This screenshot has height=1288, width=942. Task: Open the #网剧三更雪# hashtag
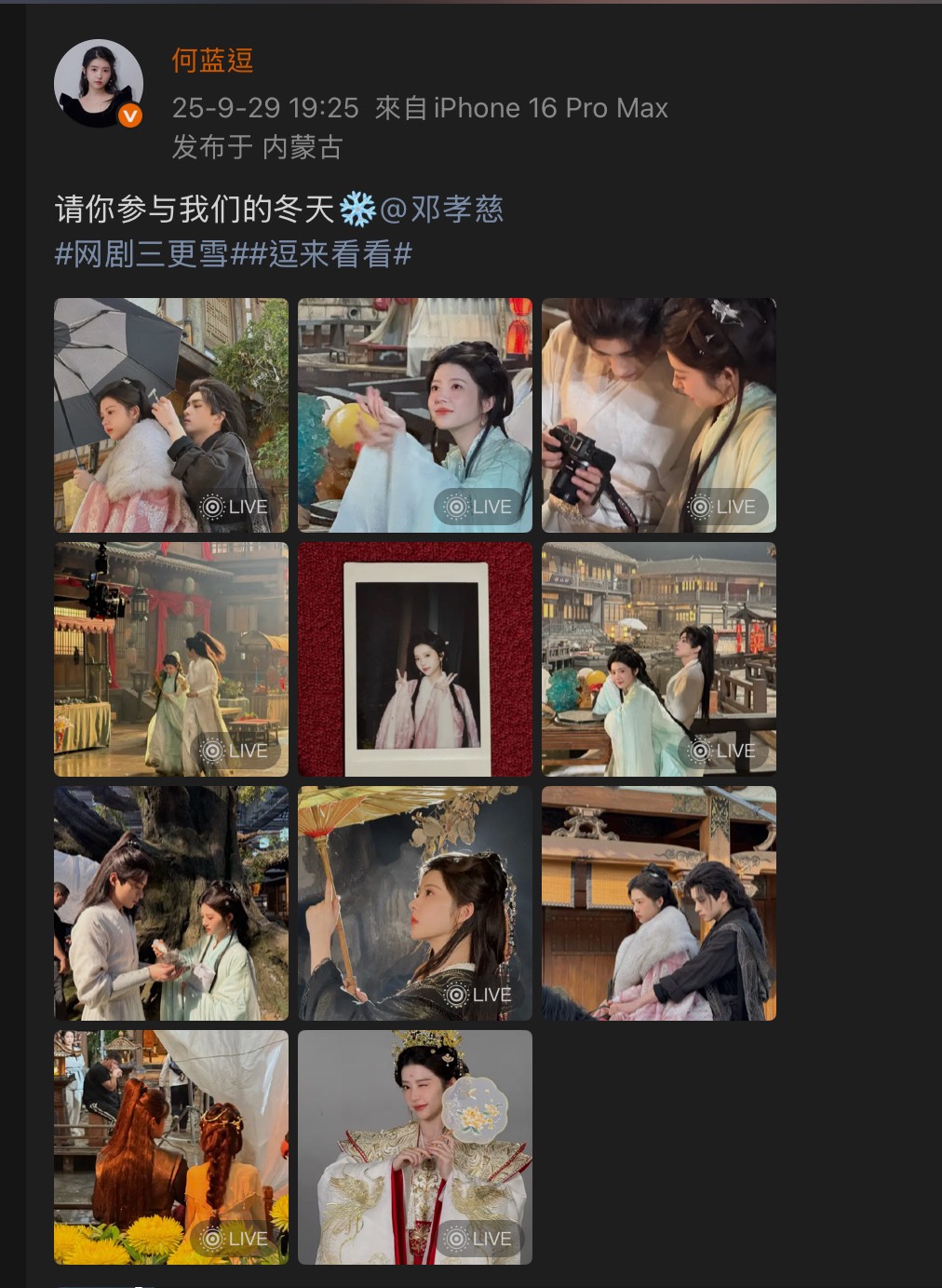point(141,253)
